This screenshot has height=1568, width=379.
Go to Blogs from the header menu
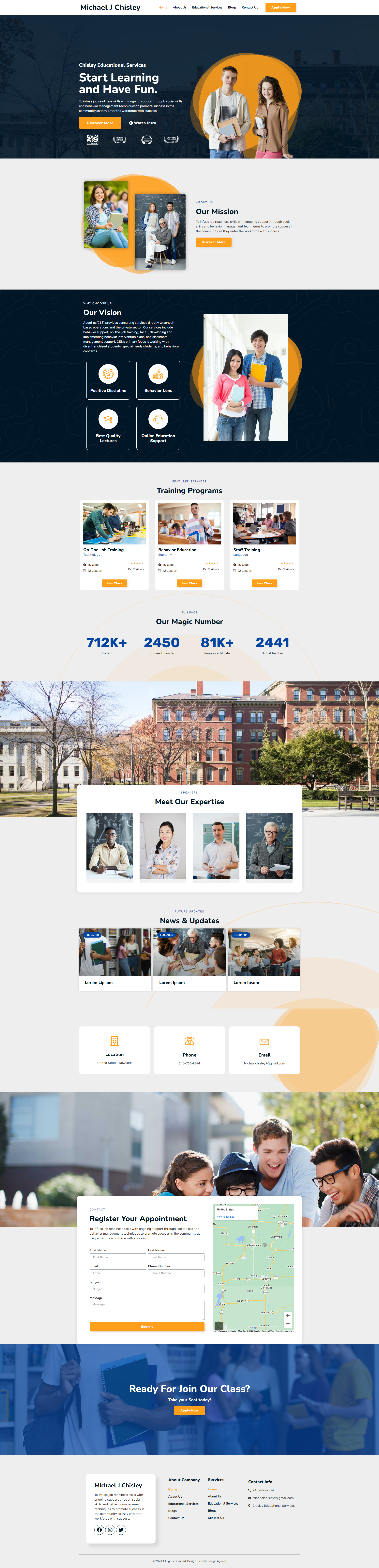[x=232, y=7]
